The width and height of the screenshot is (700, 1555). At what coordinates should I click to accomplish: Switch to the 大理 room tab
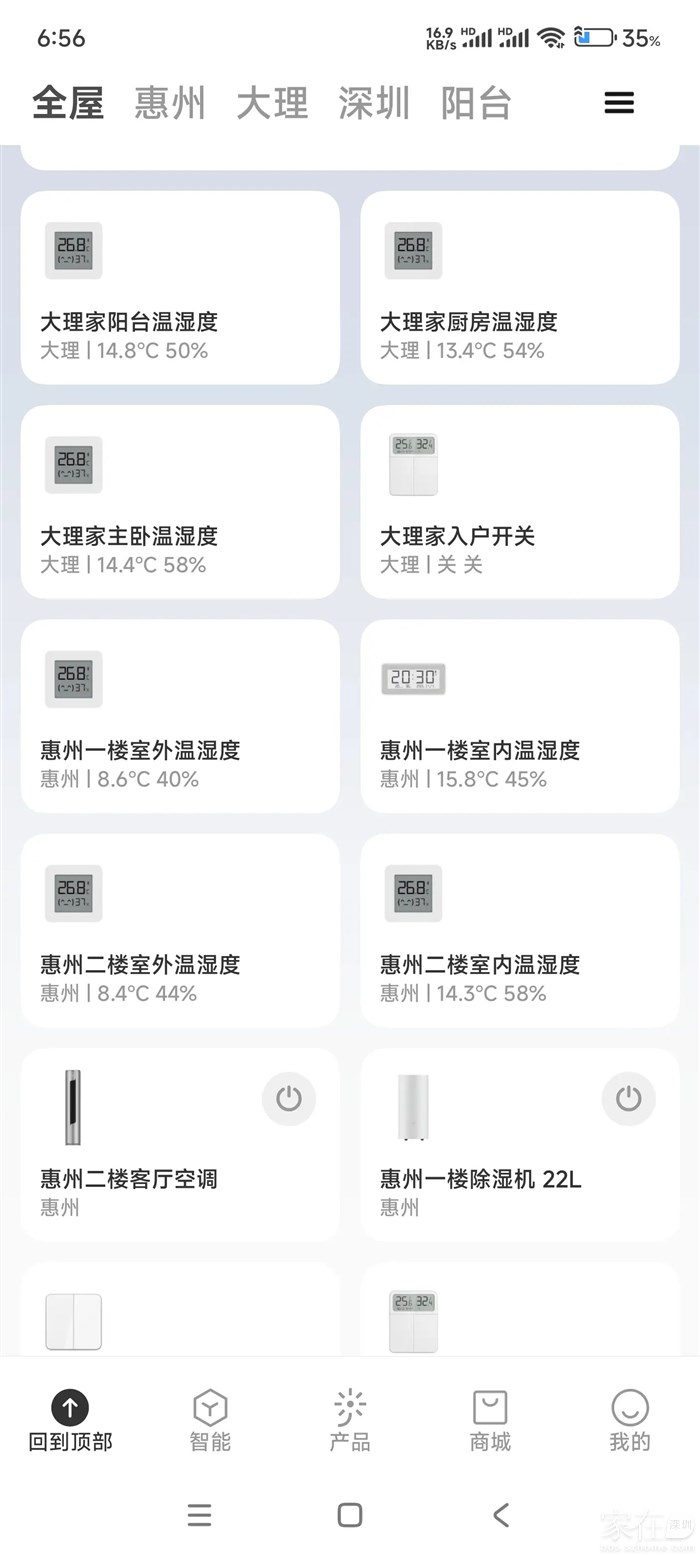[x=272, y=103]
